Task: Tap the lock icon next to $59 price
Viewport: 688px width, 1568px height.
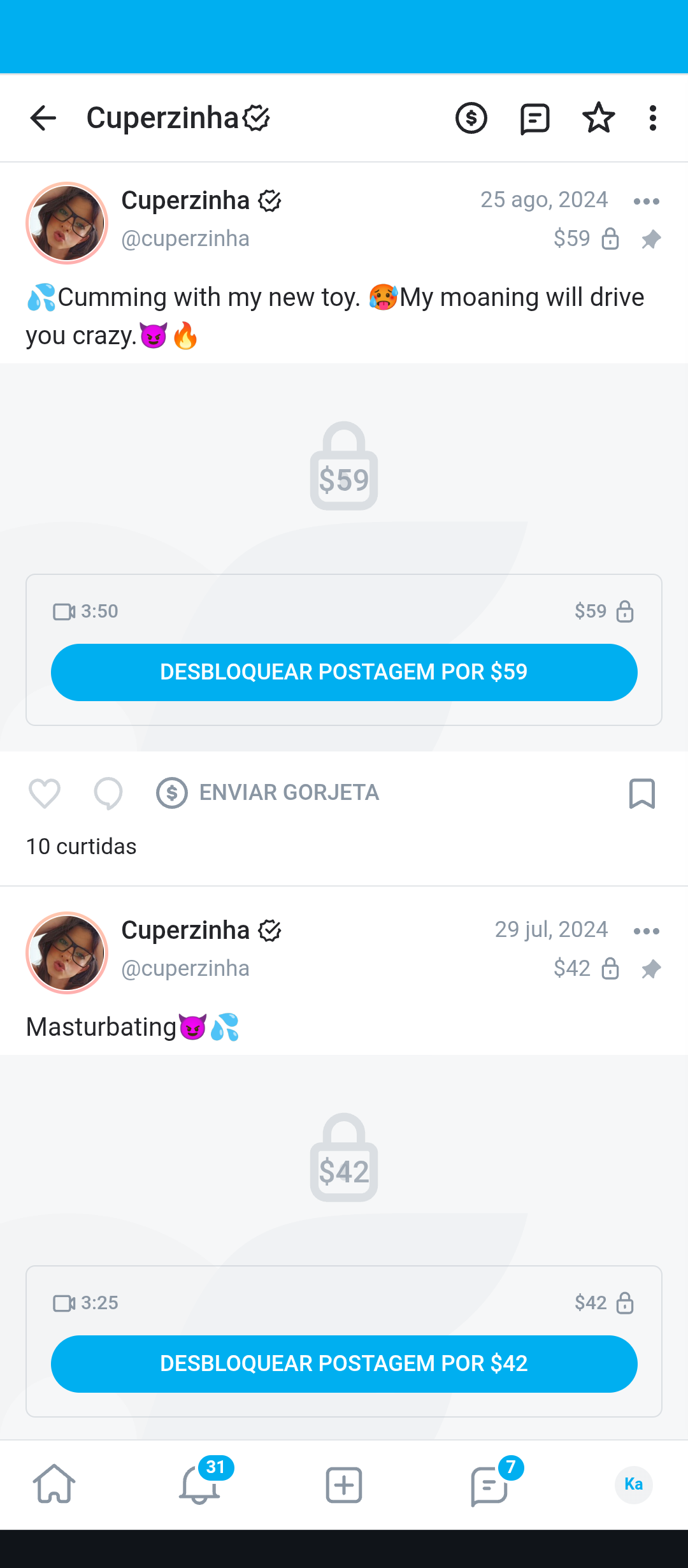Action: 610,238
